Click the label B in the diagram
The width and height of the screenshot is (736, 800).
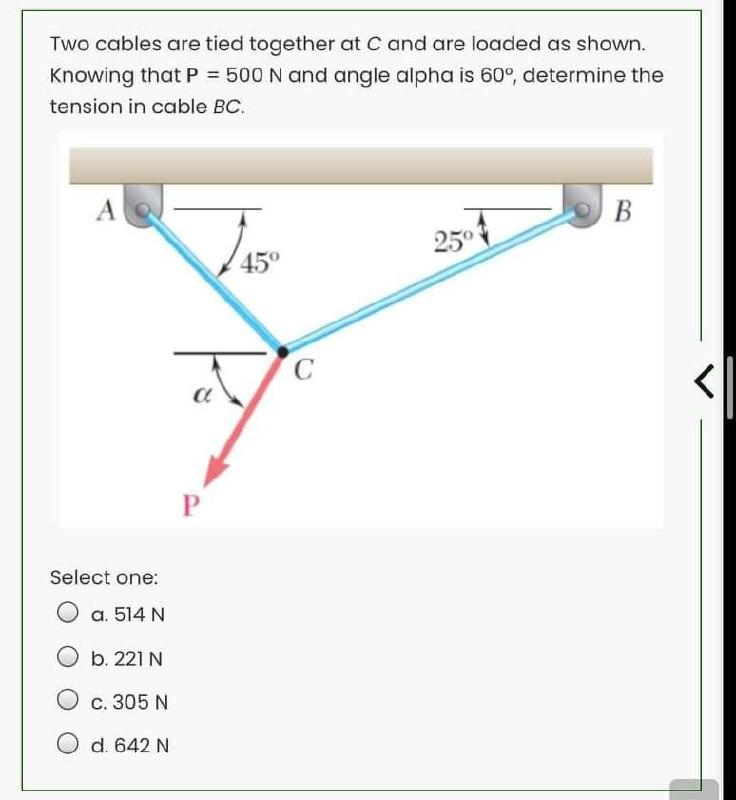pyautogui.click(x=623, y=210)
